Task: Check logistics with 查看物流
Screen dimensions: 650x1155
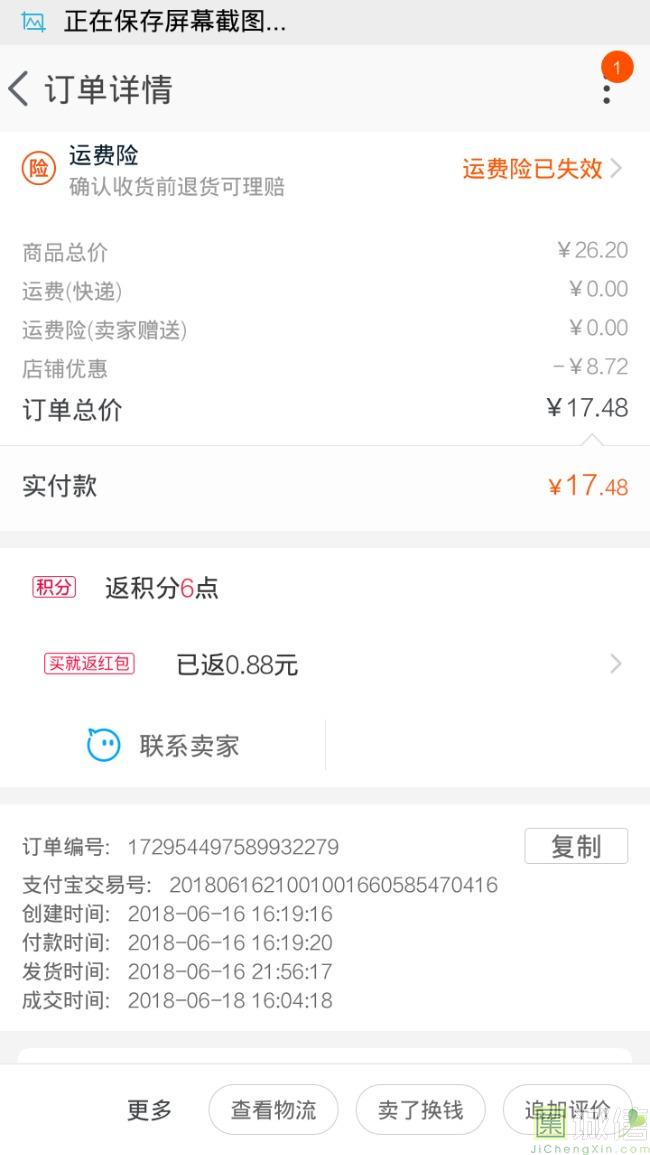Action: (x=273, y=1109)
